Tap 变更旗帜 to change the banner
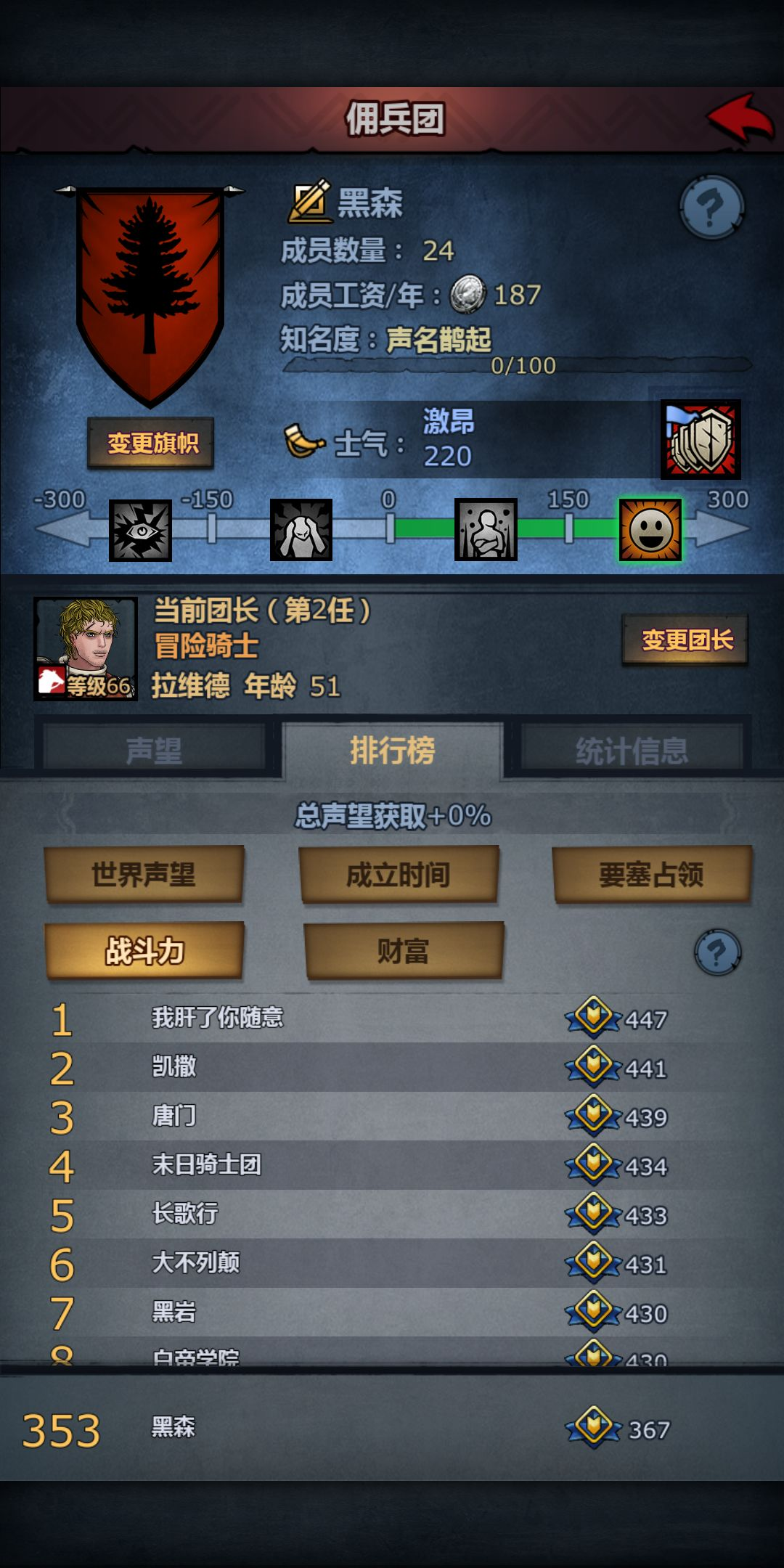This screenshot has width=784, height=1568. (x=151, y=443)
